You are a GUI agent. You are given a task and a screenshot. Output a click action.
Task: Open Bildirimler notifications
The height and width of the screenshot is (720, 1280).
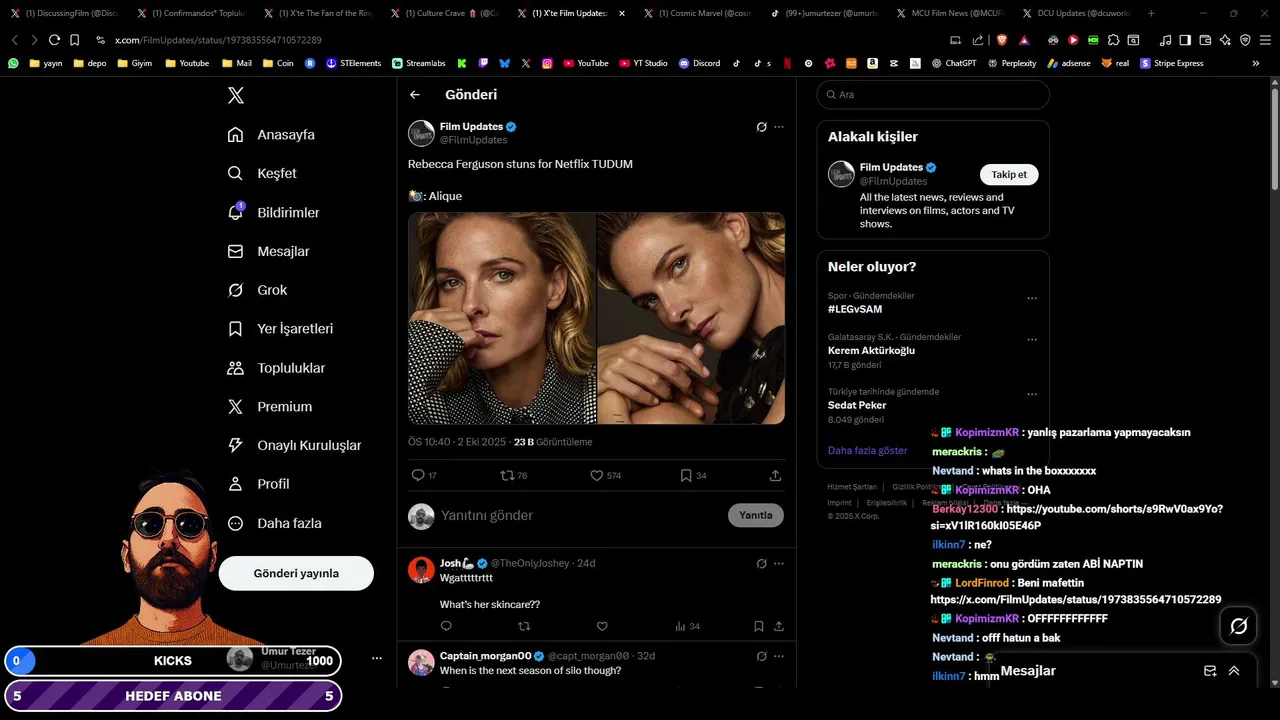[x=274, y=213]
